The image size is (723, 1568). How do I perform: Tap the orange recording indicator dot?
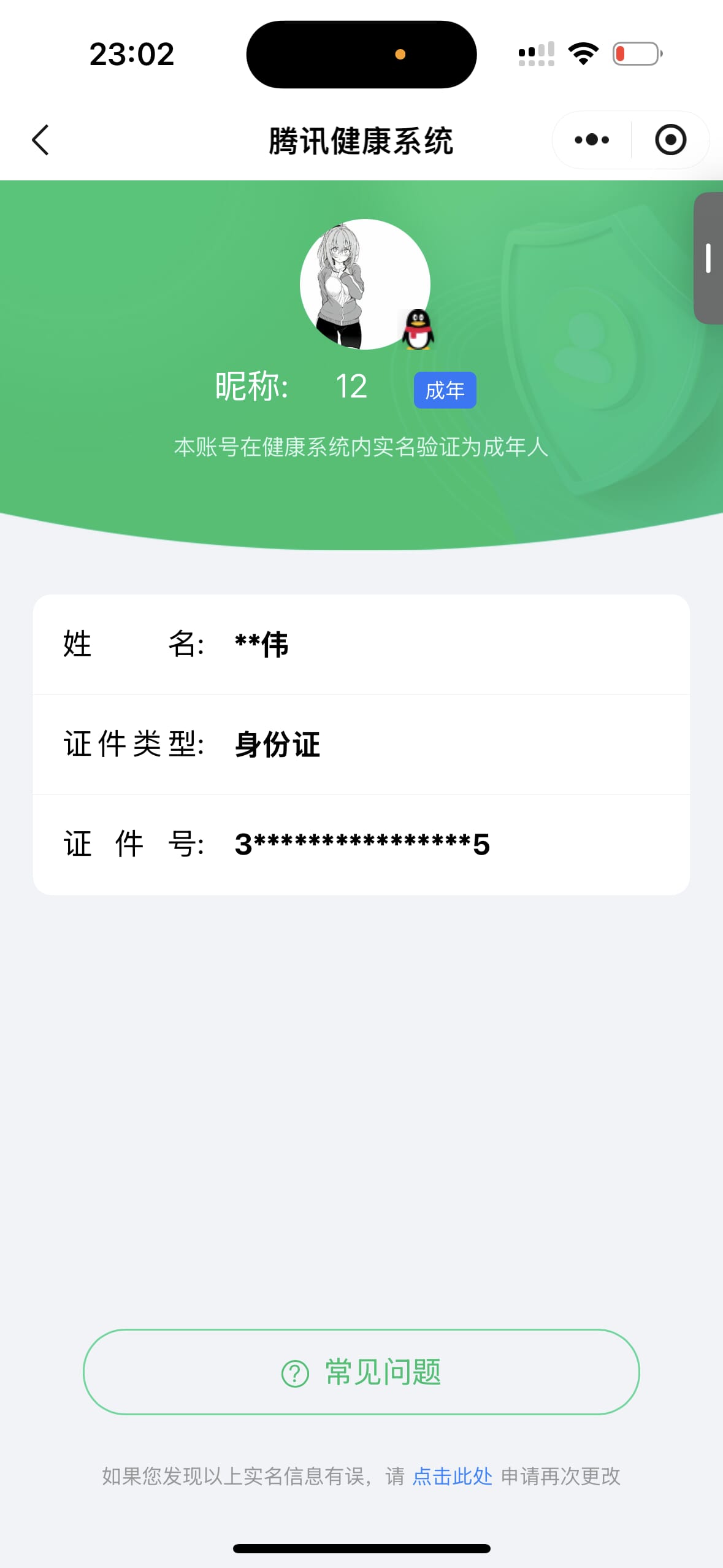point(401,54)
